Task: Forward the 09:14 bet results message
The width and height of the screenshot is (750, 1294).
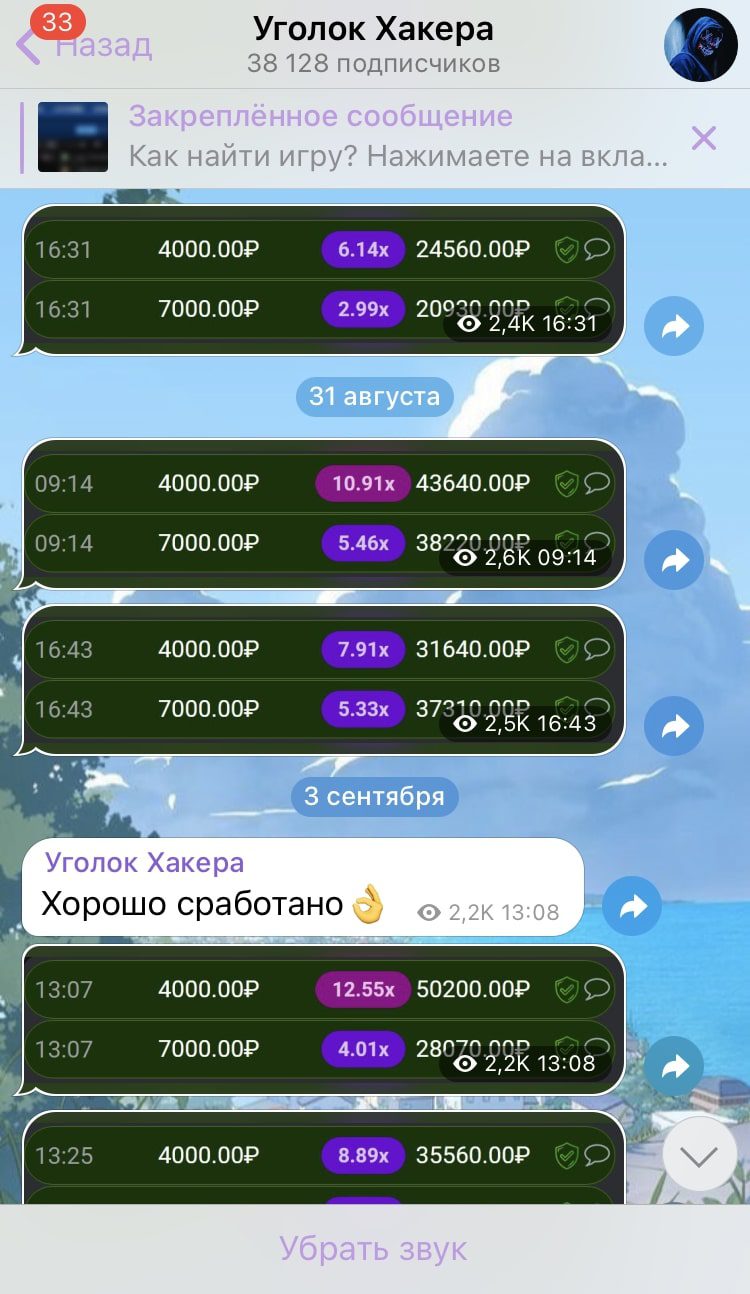Action: point(674,561)
